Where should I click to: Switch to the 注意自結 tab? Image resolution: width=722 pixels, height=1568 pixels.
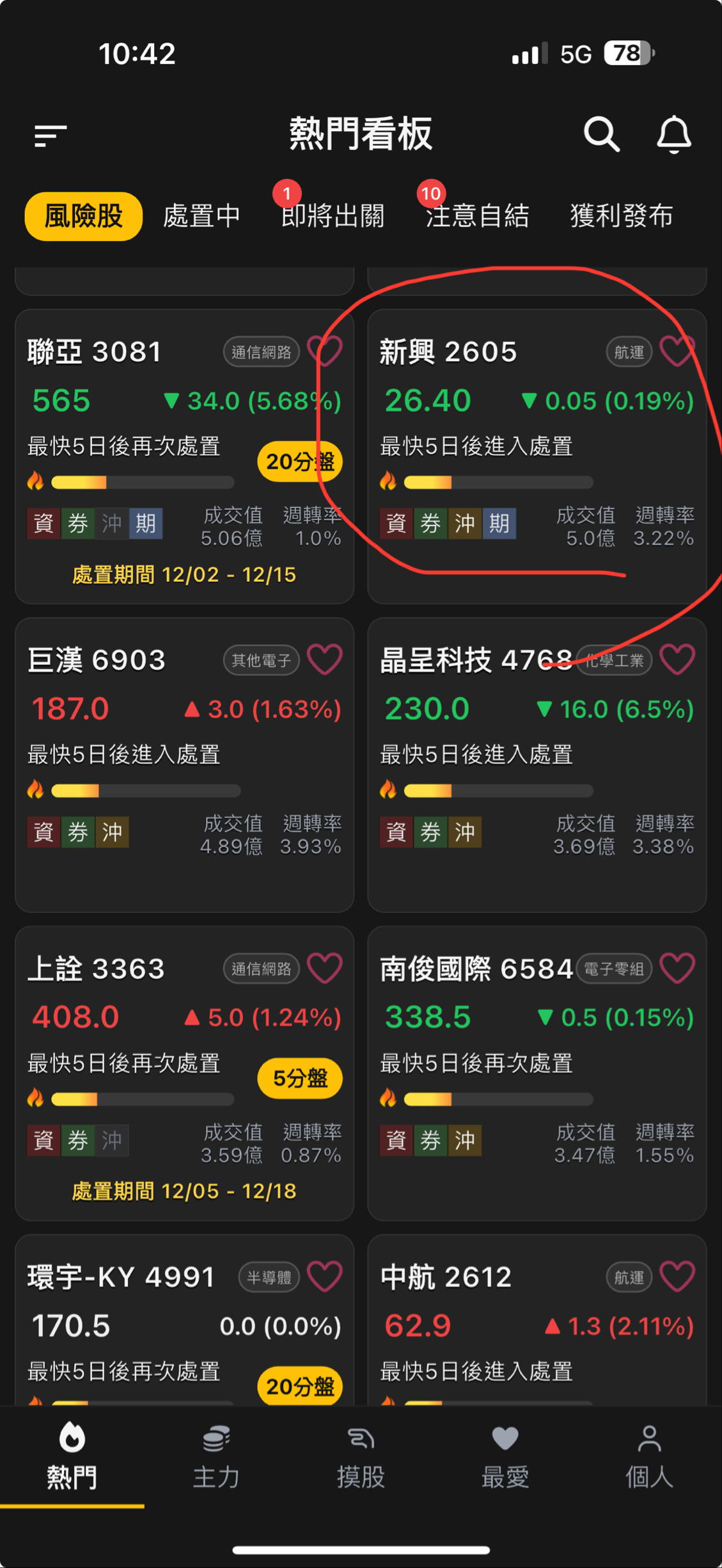(x=477, y=216)
